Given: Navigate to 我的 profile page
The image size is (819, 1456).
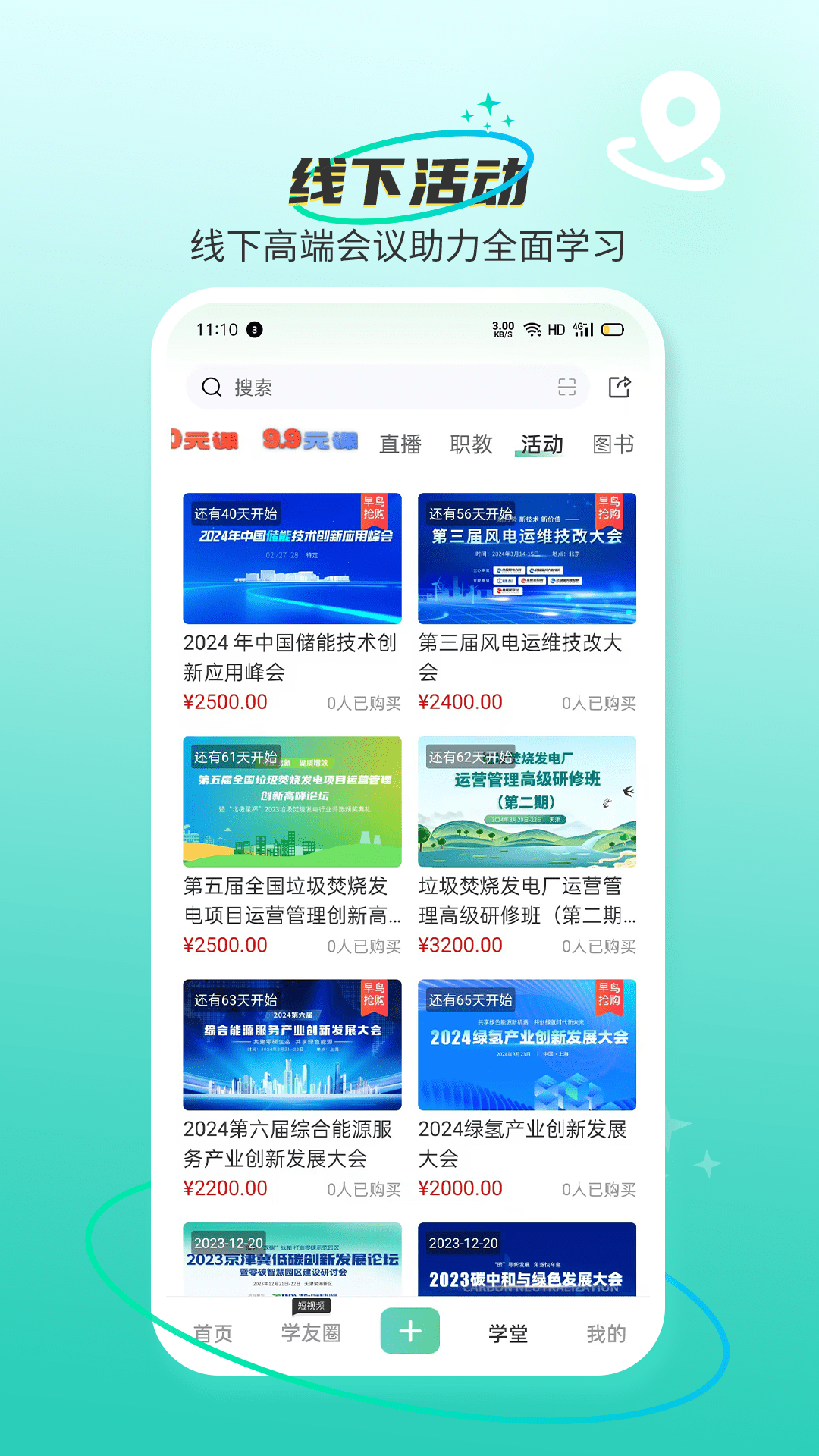Looking at the screenshot, I should [x=606, y=1332].
